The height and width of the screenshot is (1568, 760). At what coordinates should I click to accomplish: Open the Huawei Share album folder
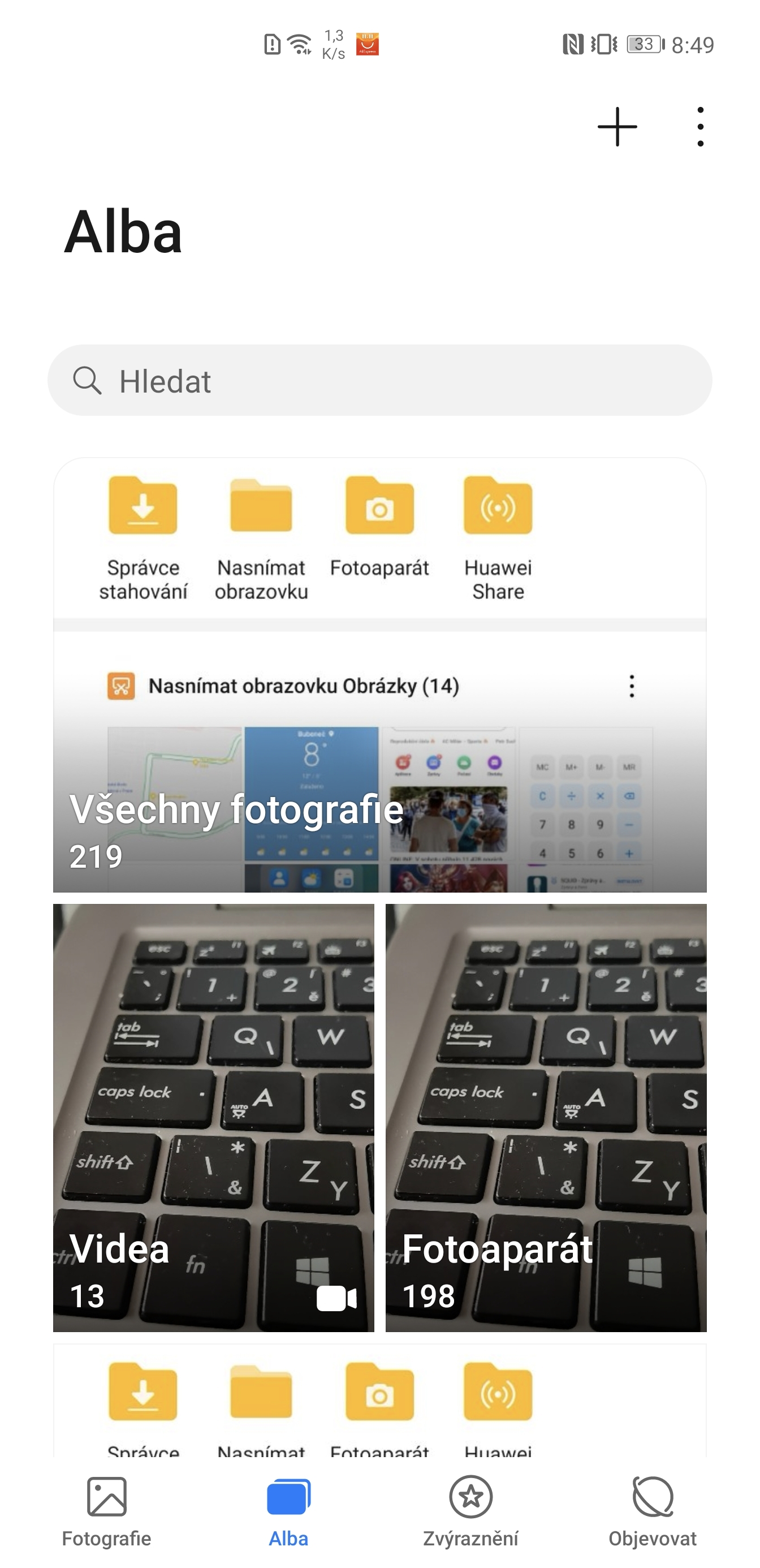click(498, 536)
